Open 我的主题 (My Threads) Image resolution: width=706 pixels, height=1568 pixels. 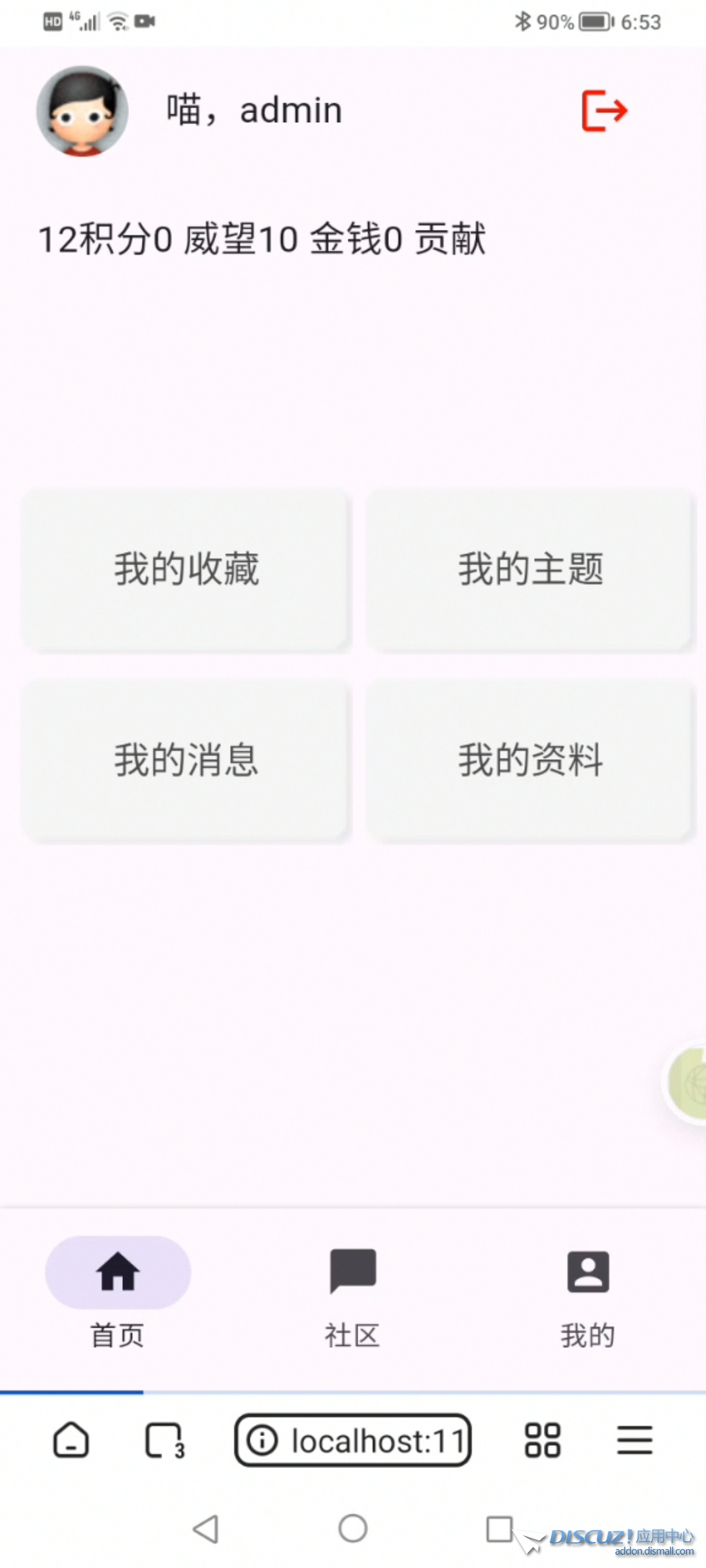(529, 569)
